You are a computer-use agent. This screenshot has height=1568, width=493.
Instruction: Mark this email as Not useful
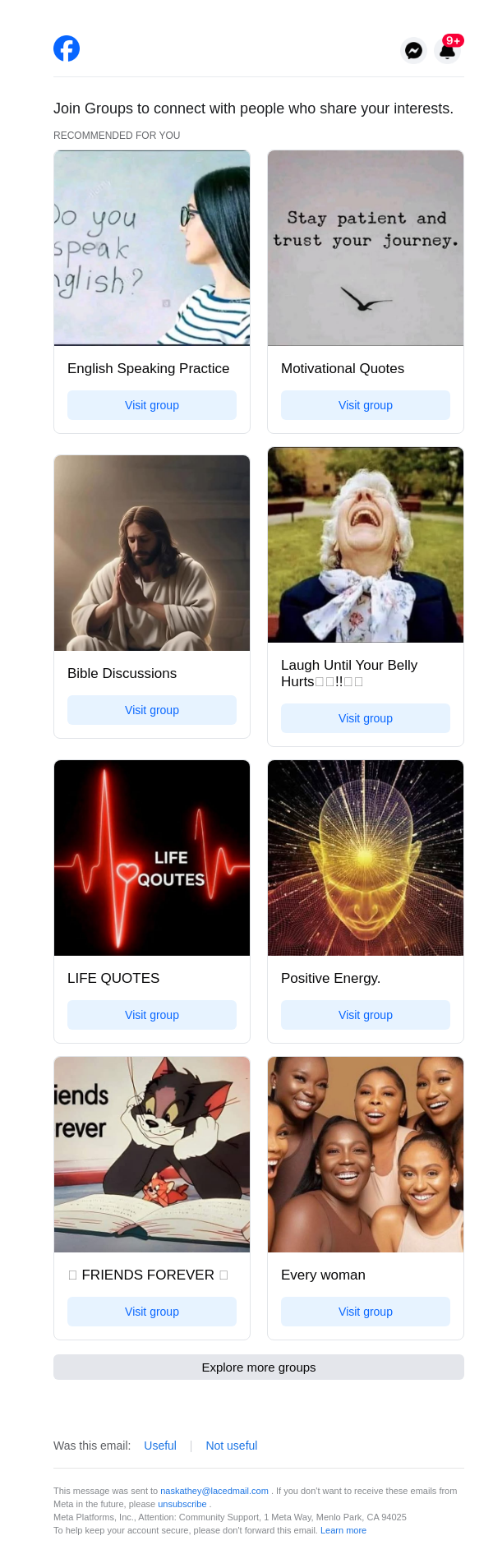tap(232, 1446)
